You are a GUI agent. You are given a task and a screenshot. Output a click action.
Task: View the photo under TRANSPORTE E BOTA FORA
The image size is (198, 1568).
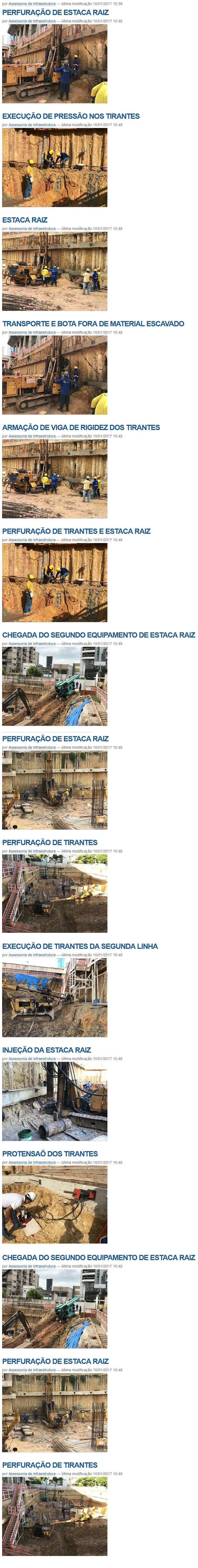click(55, 375)
